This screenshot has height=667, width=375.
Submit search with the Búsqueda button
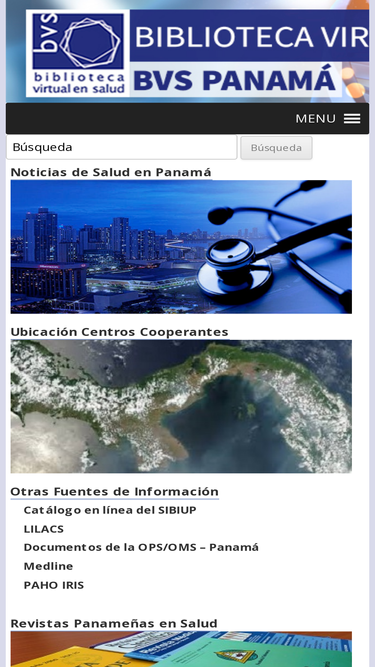[276, 148]
